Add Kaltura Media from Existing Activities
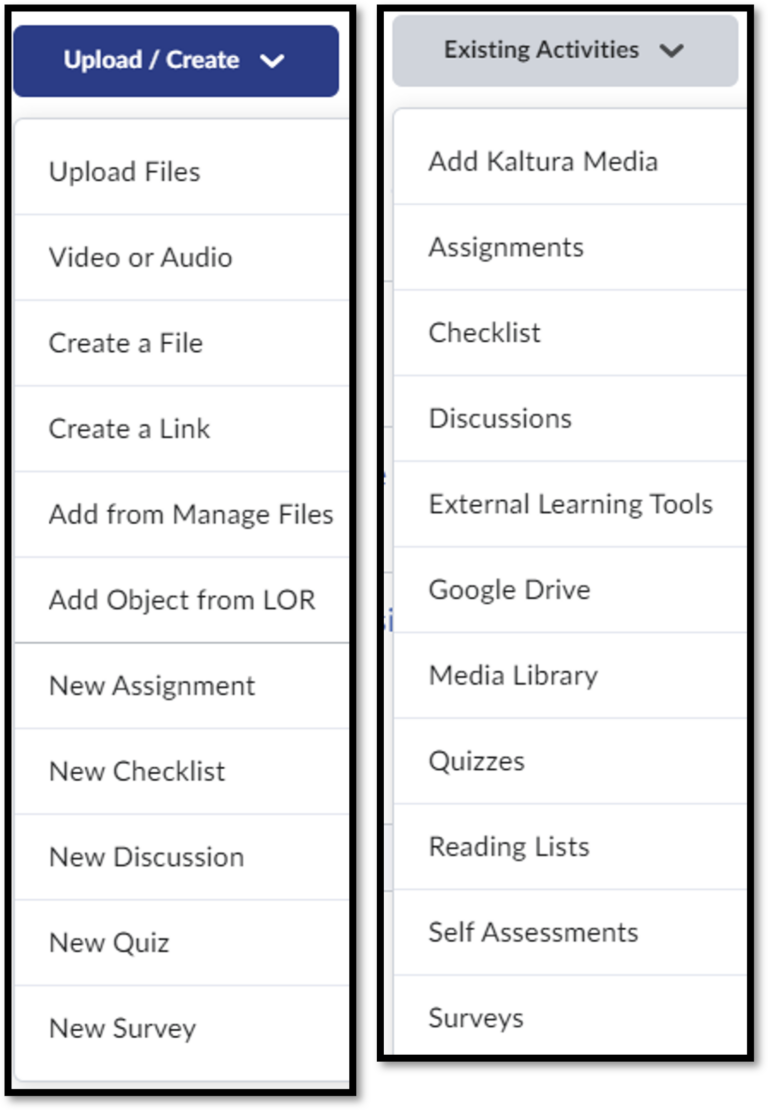This screenshot has width=768, height=1110. (x=542, y=160)
